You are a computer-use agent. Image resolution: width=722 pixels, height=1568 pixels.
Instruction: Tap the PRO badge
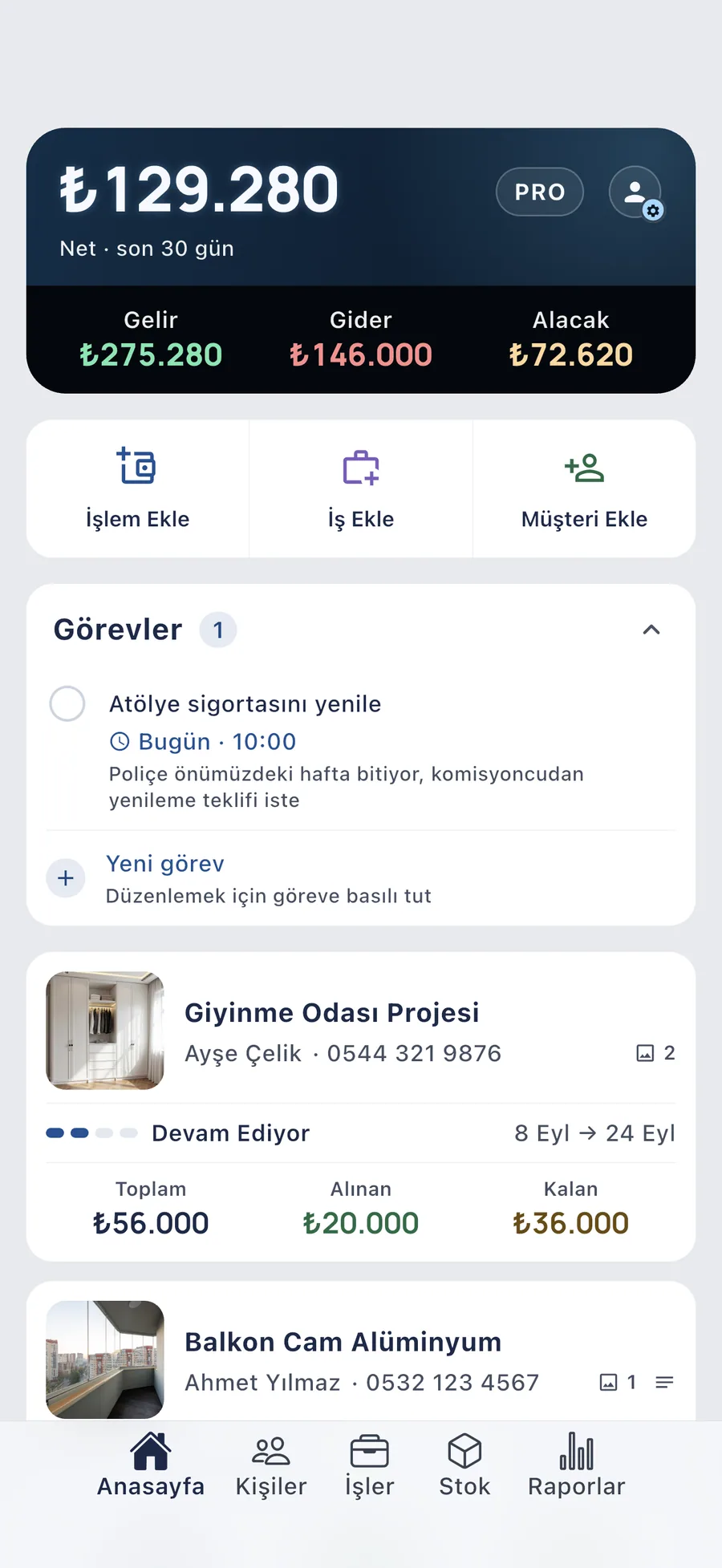pyautogui.click(x=540, y=192)
